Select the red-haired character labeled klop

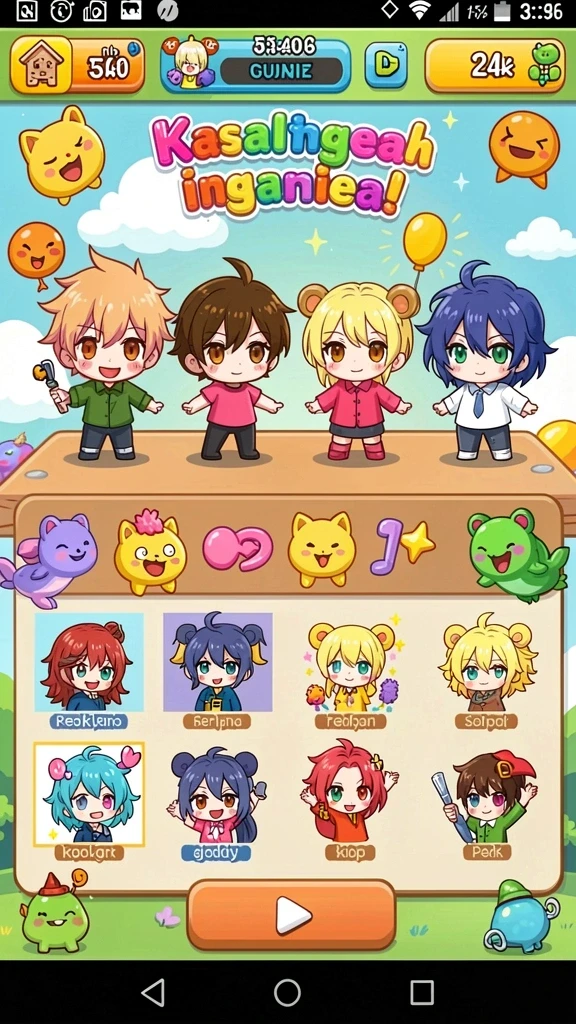(350, 801)
